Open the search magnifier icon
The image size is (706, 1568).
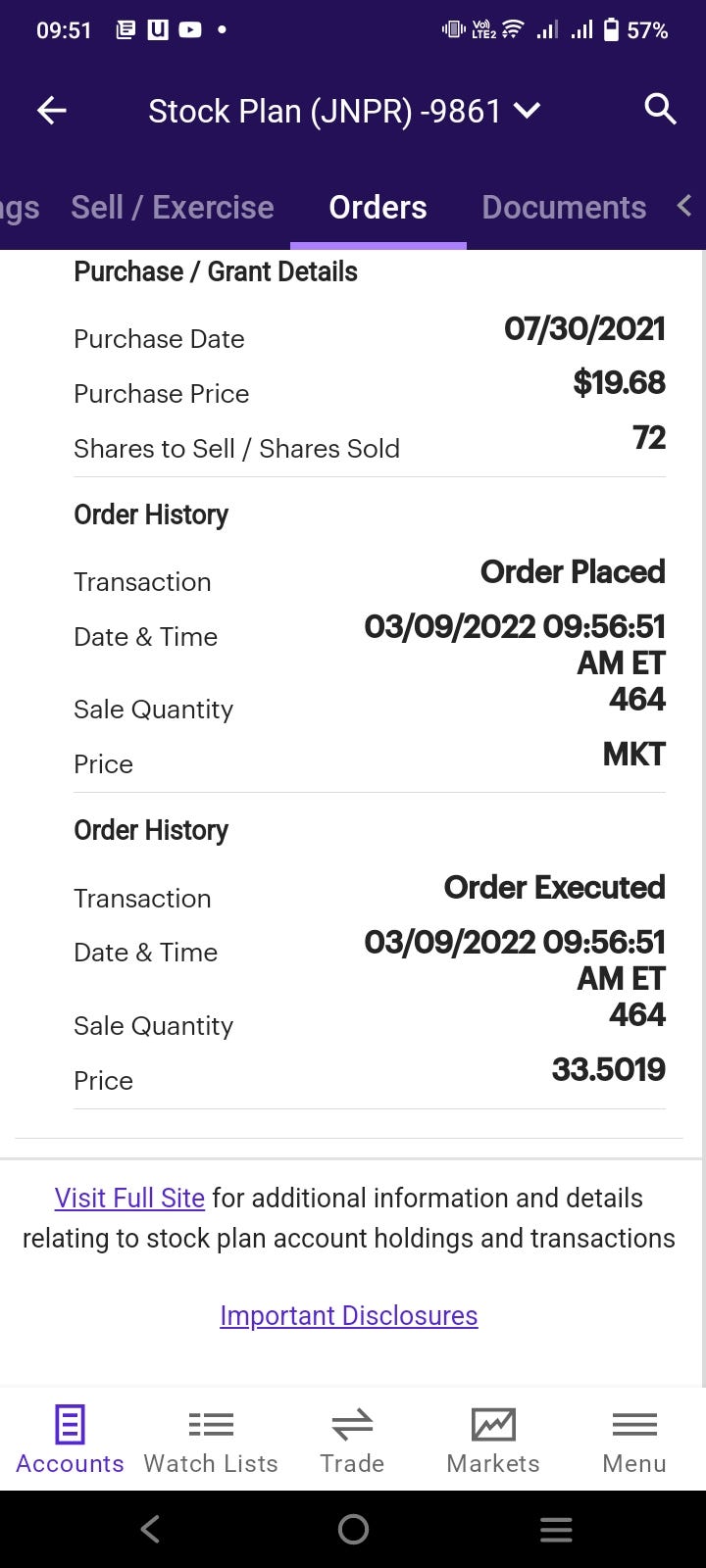pyautogui.click(x=660, y=109)
